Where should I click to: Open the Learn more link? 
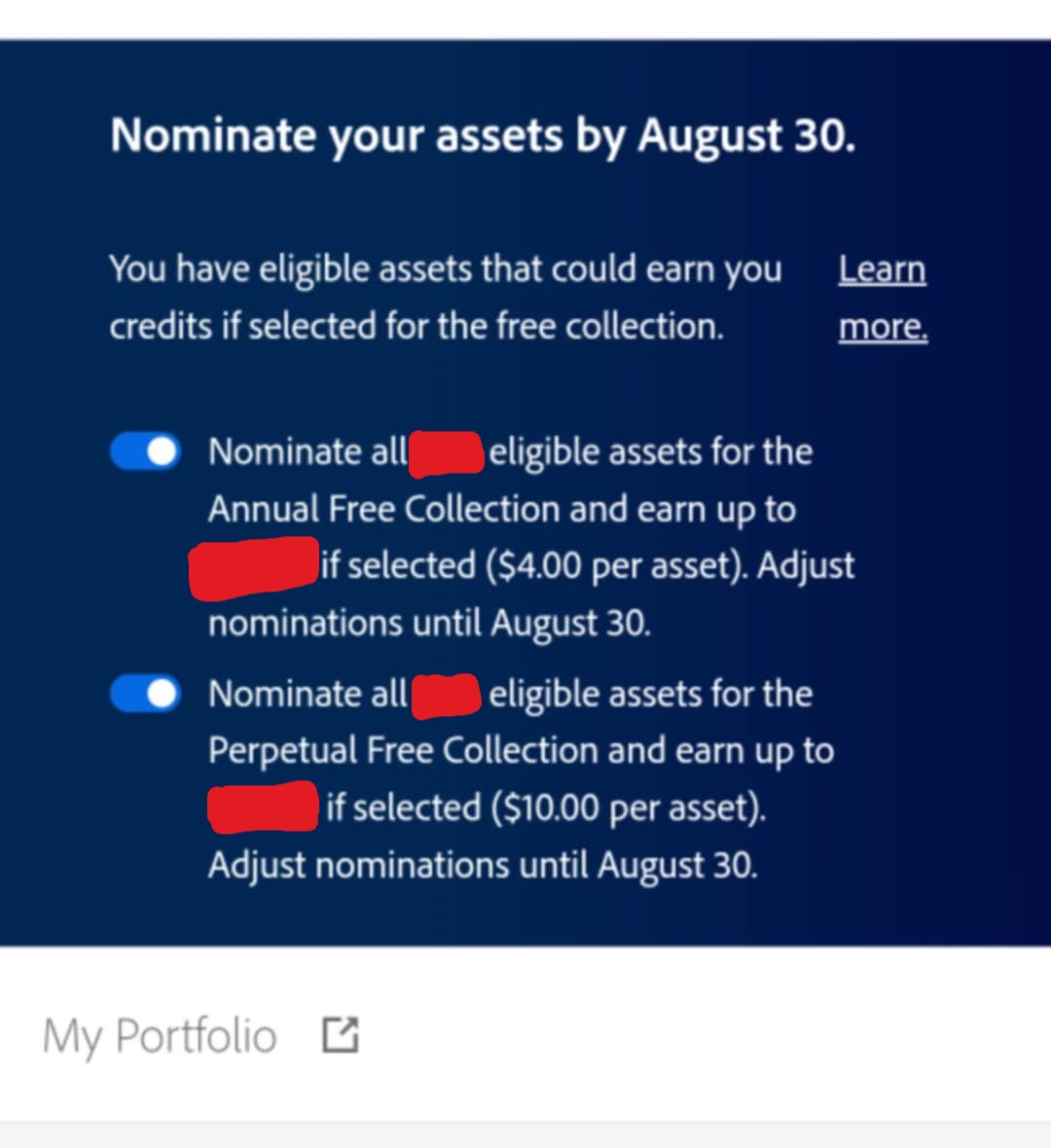click(x=882, y=296)
